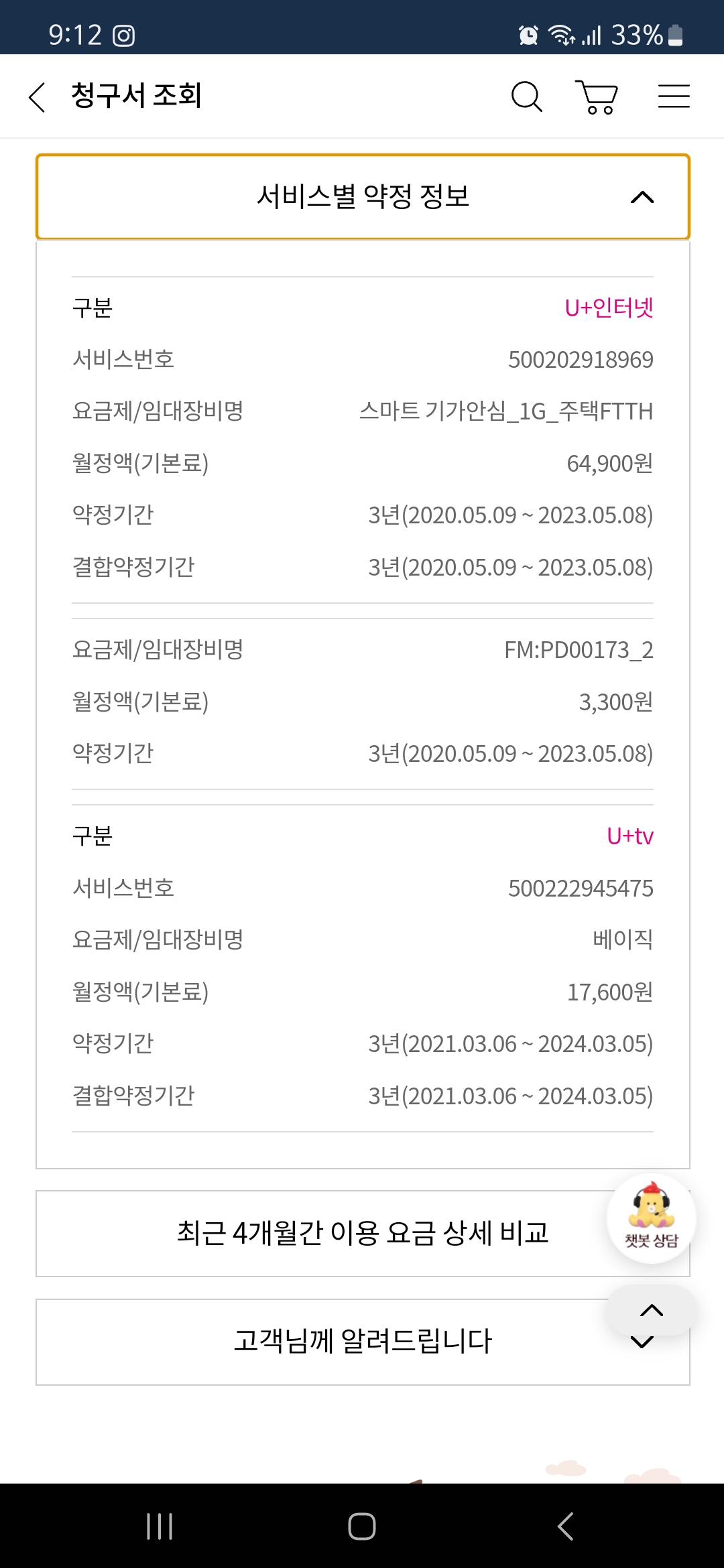
Task: Go to the system home screen
Action: (x=362, y=1526)
